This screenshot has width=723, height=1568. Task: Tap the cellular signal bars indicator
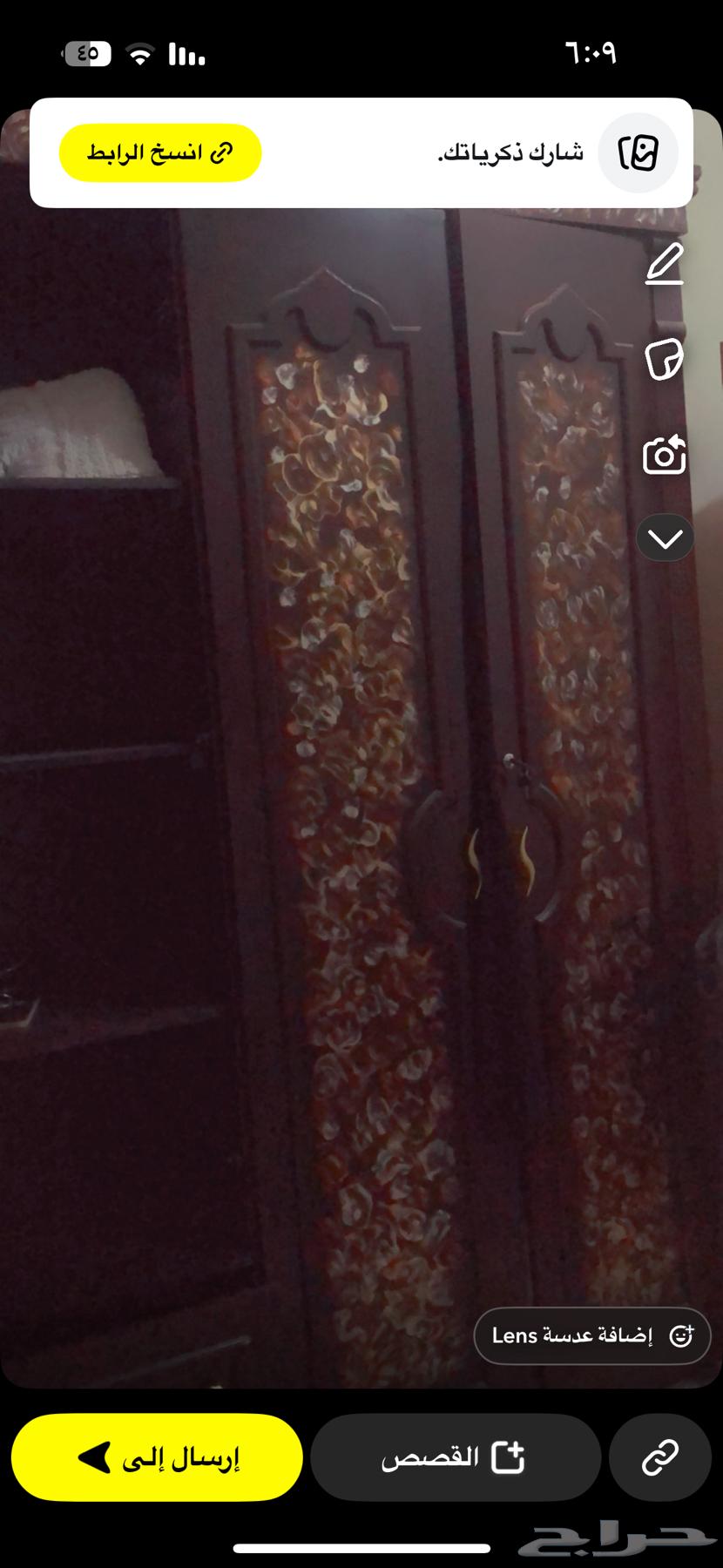(187, 54)
